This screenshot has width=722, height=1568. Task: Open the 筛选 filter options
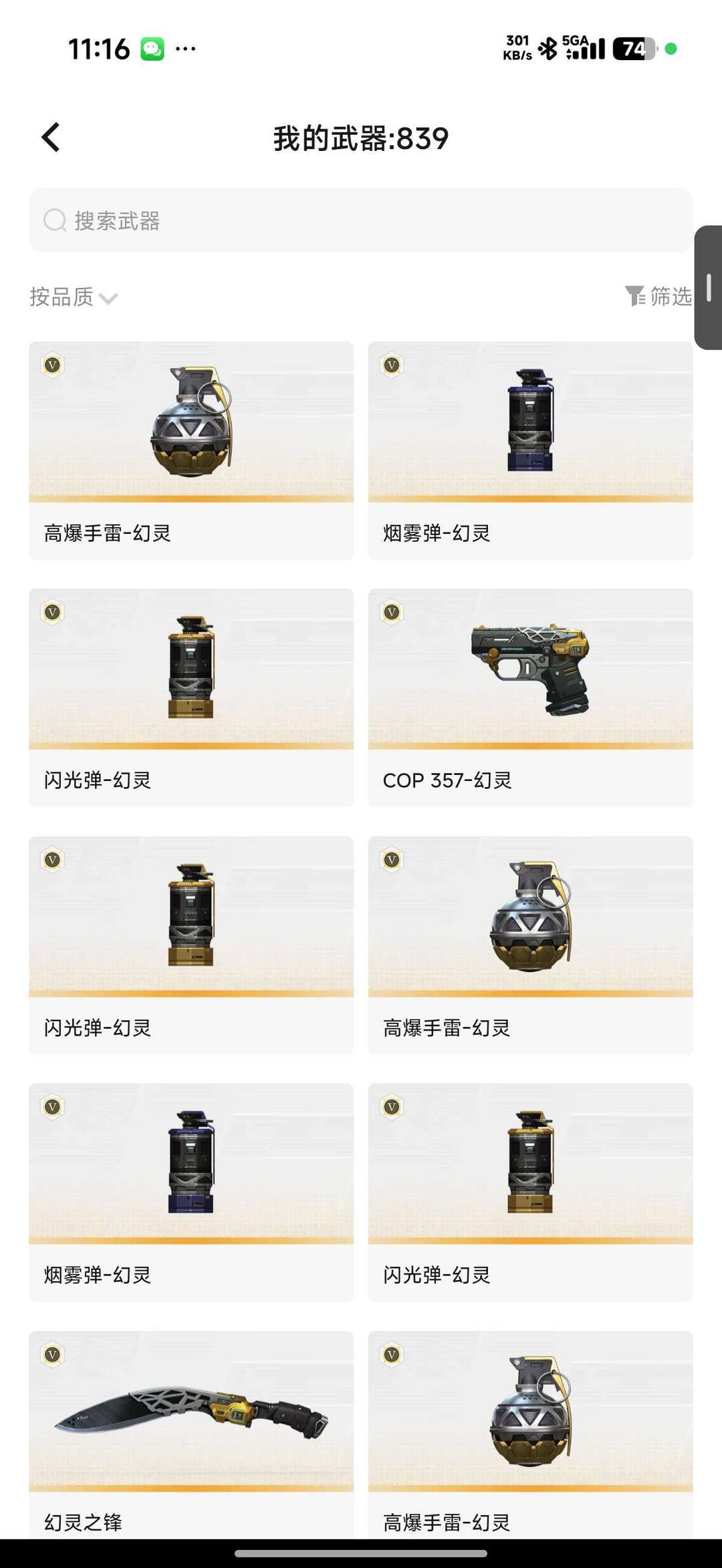pyautogui.click(x=658, y=296)
